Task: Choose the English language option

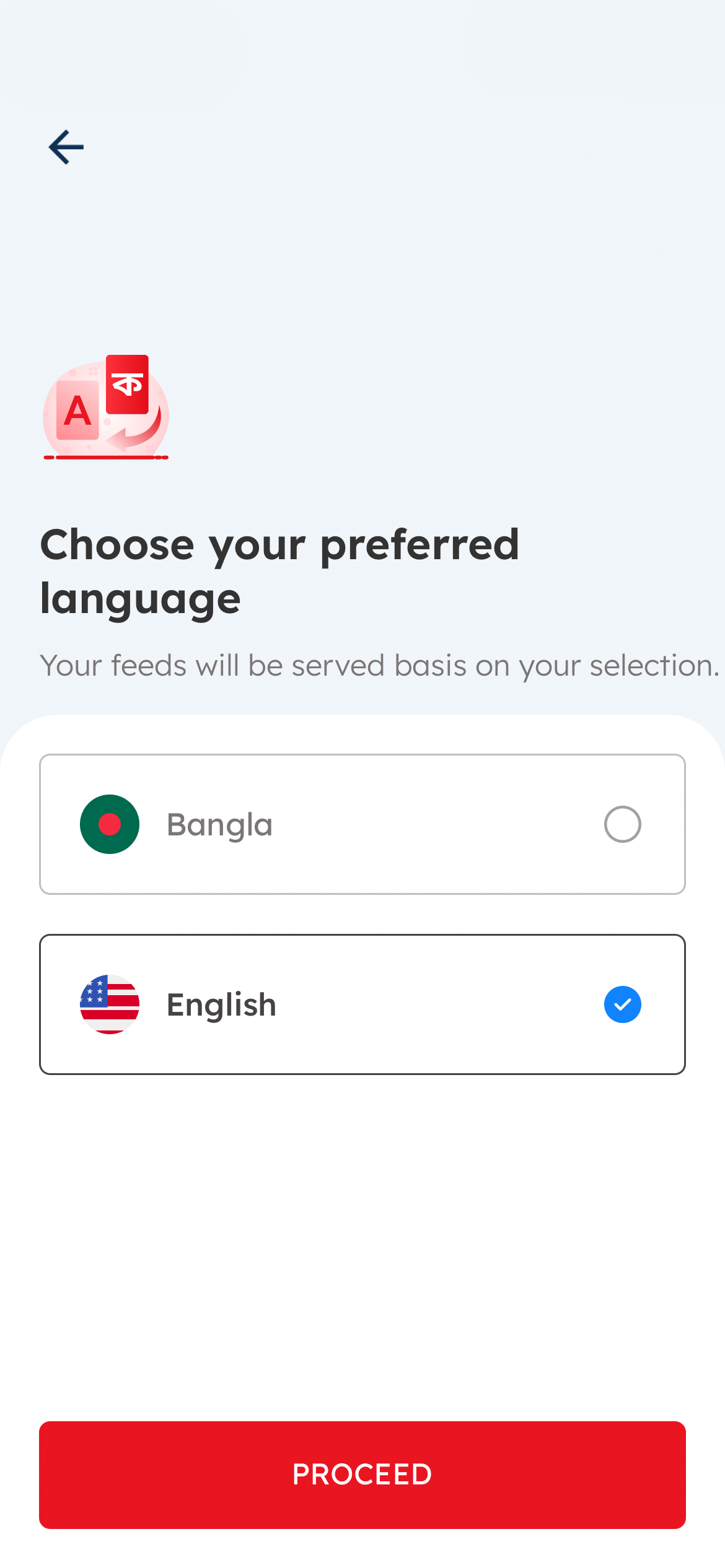Action: click(362, 1004)
